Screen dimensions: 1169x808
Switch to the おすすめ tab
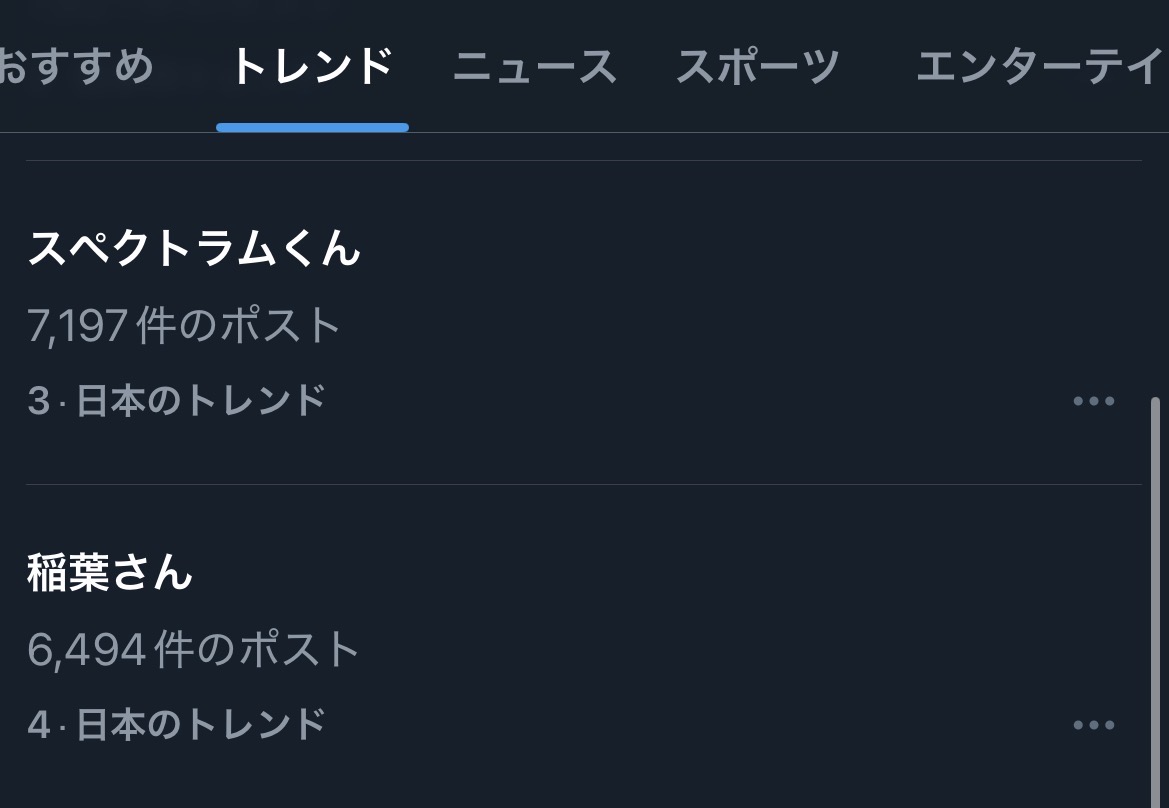(75, 67)
